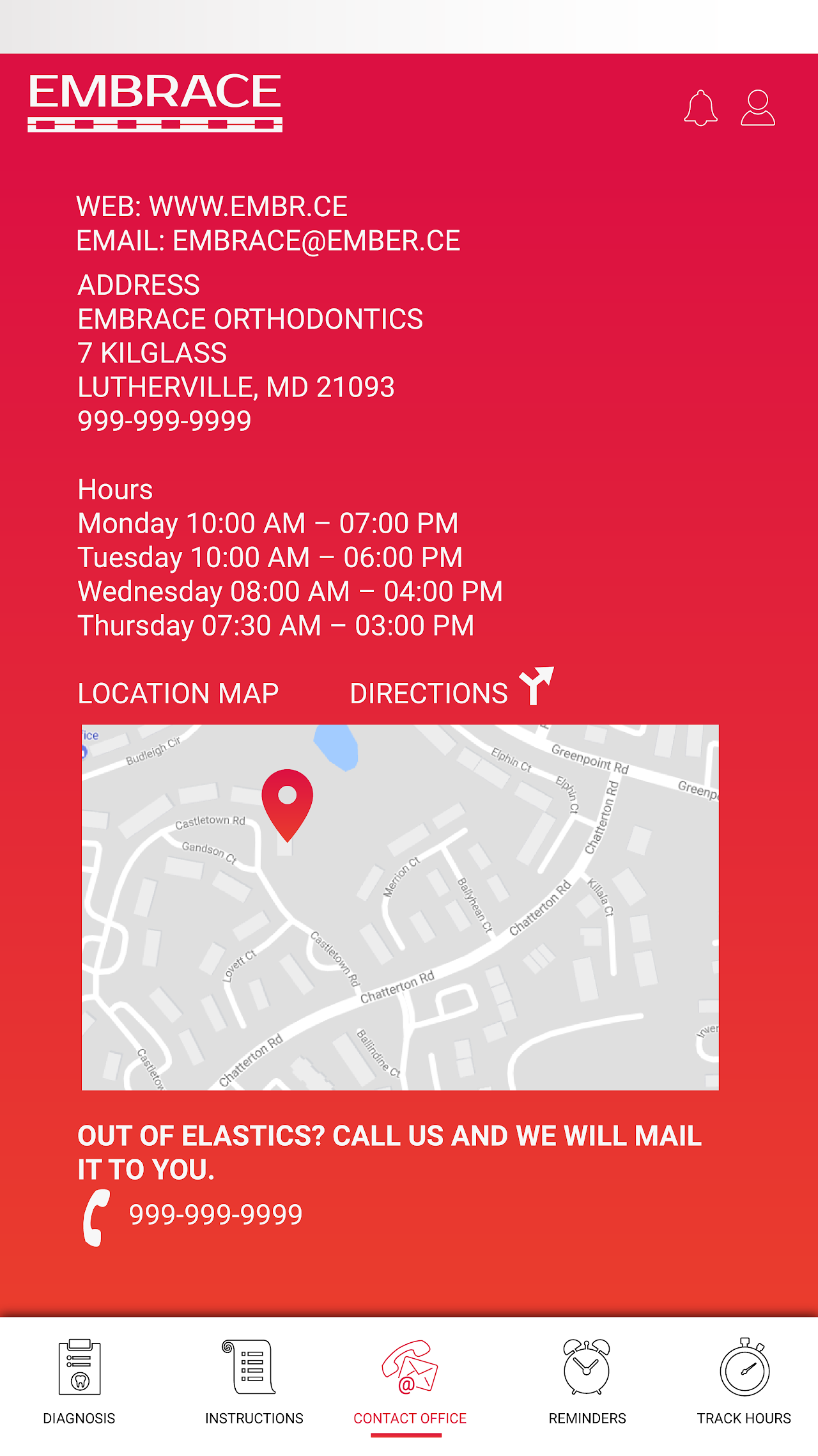Open the user profile icon

(x=758, y=108)
